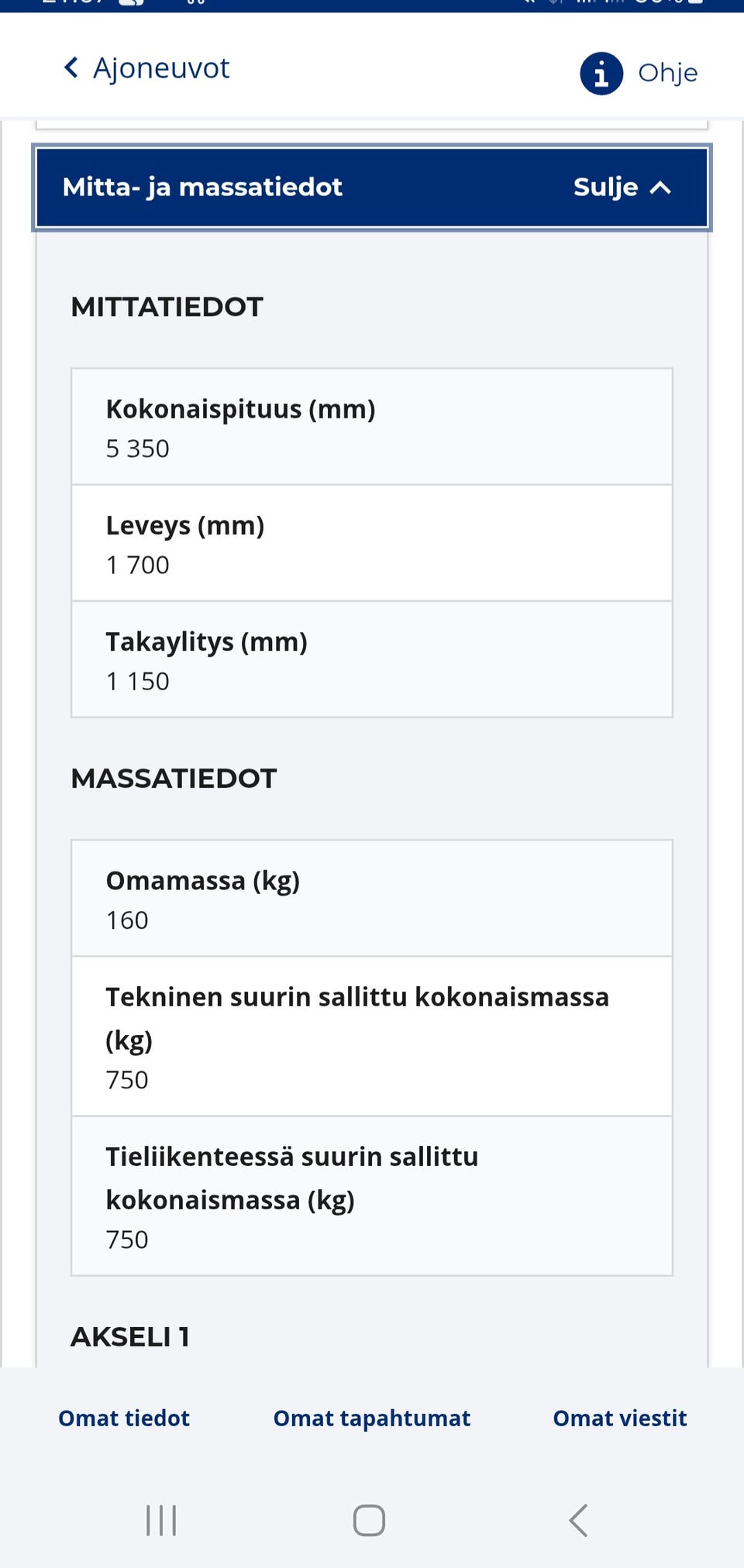Tap the back chevron before Ajoneuvot
This screenshot has height=1568, width=744.
click(x=71, y=67)
